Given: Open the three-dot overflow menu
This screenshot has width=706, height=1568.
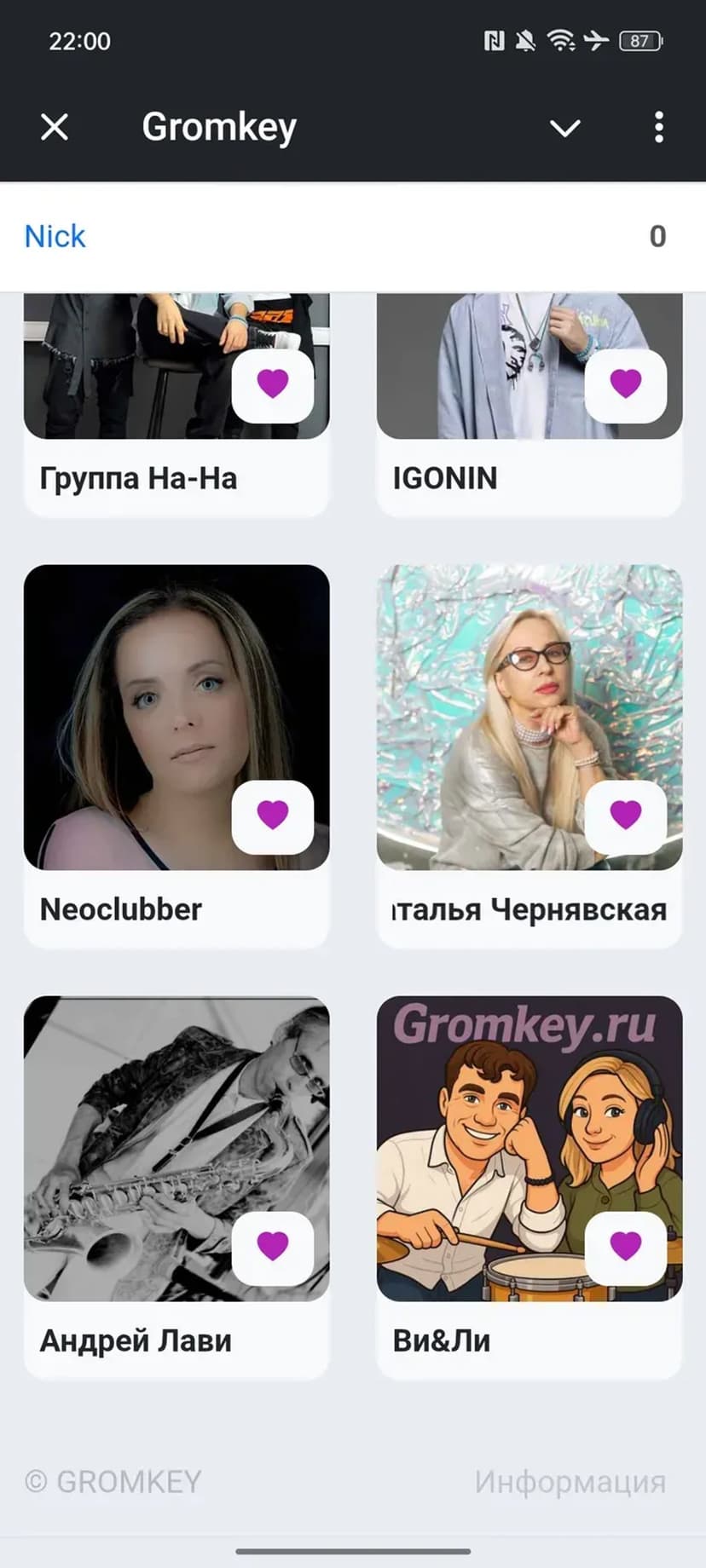Looking at the screenshot, I should 659,128.
